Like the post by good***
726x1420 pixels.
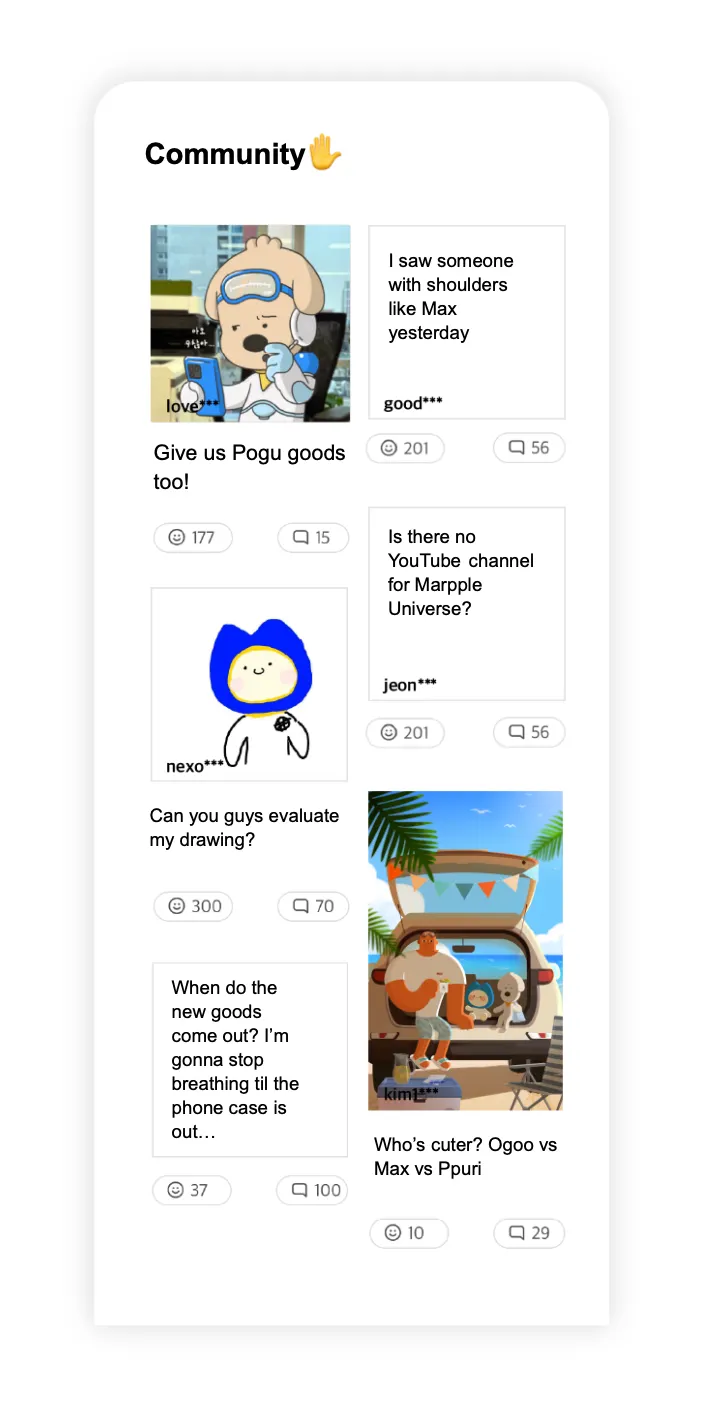pos(405,448)
